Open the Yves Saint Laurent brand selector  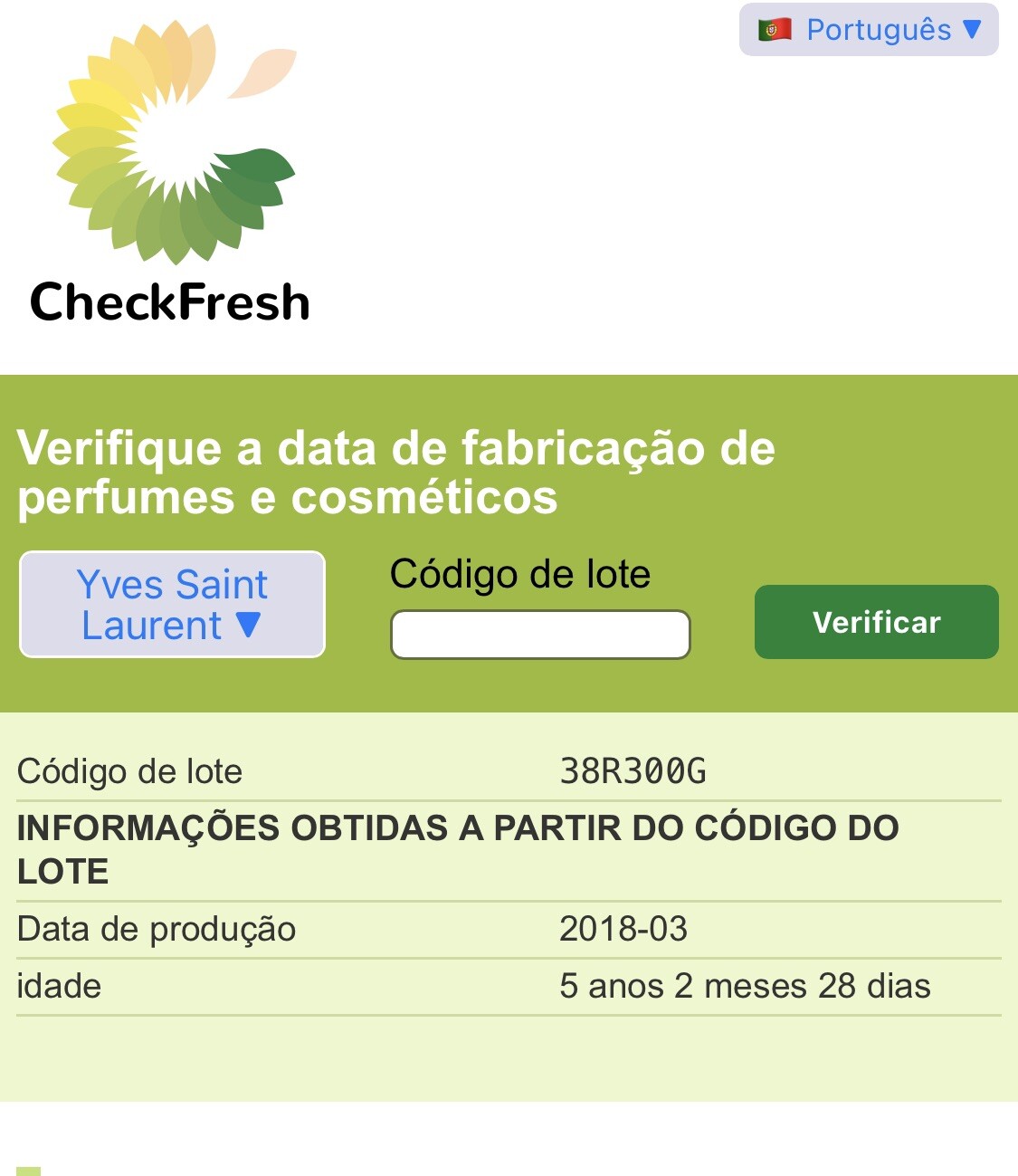[172, 604]
